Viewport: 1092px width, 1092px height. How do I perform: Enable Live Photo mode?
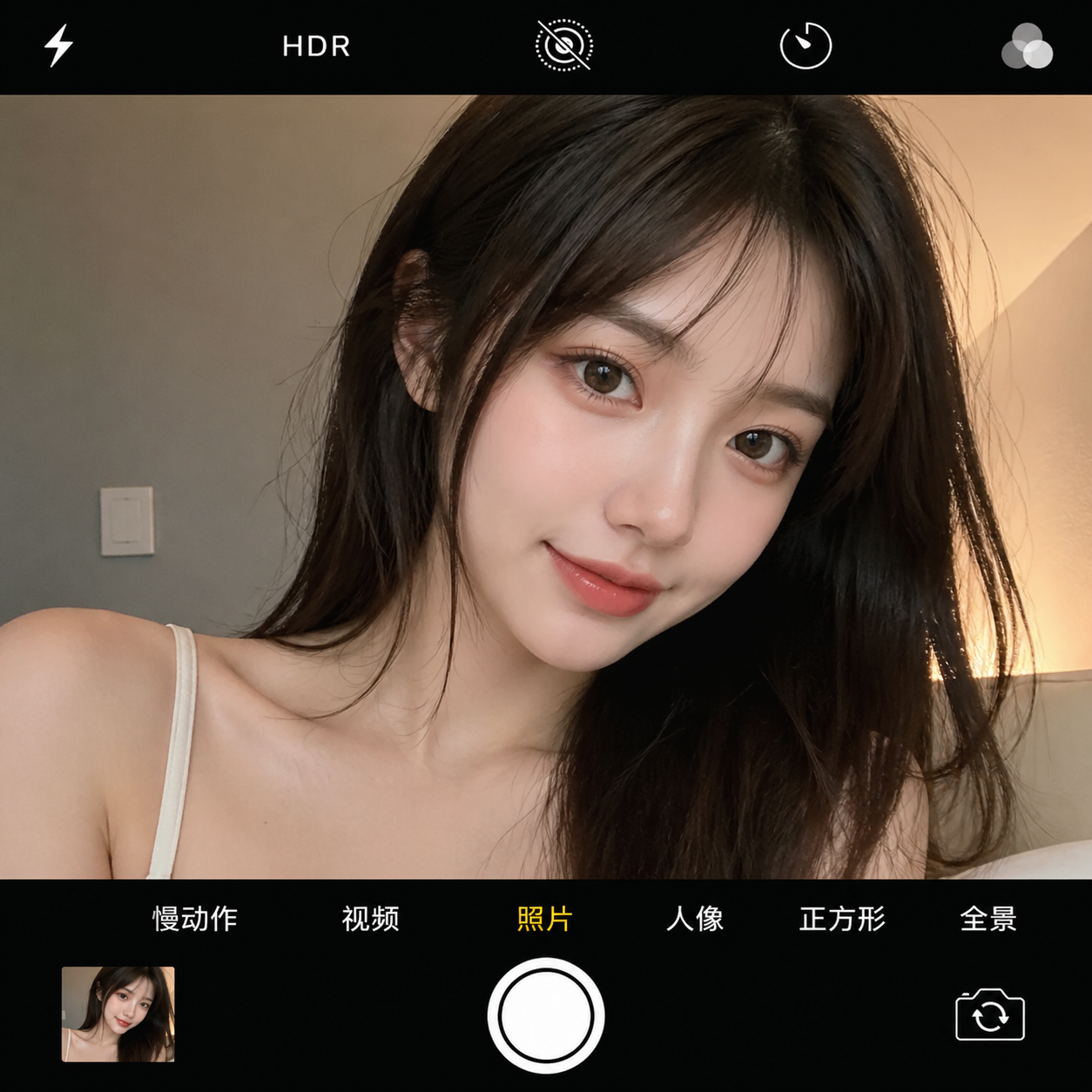[563, 45]
